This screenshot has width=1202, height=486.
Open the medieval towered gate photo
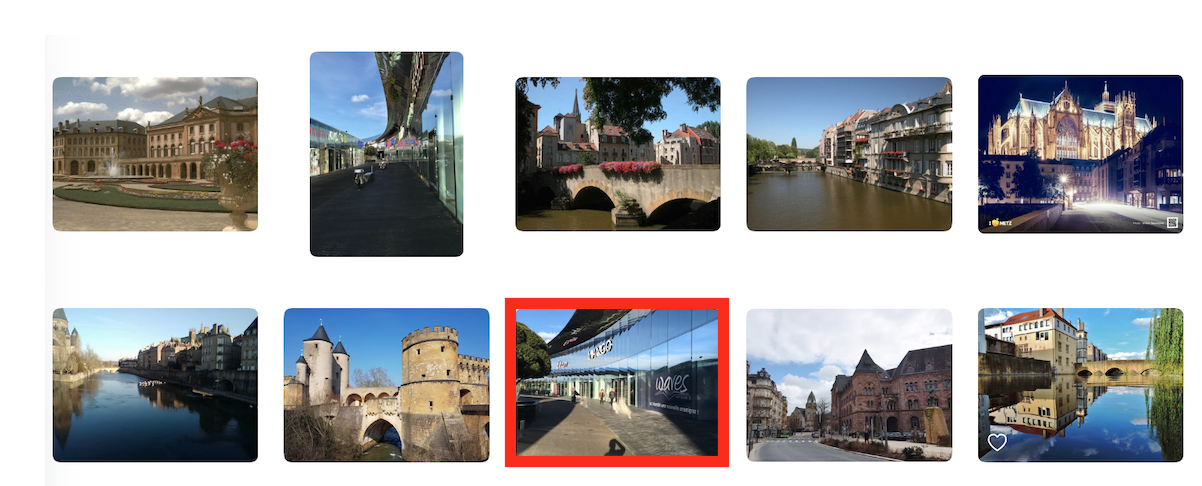click(x=386, y=385)
